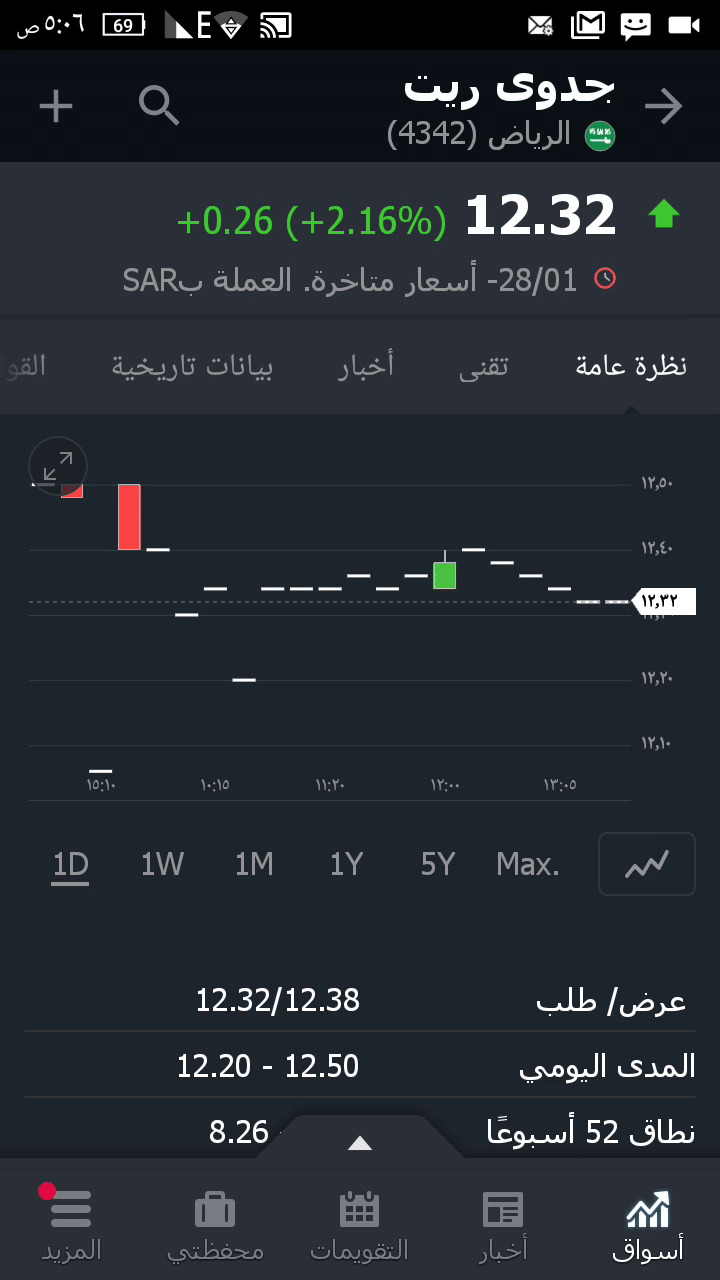
Task: Go back using the header arrow
Action: tap(663, 107)
